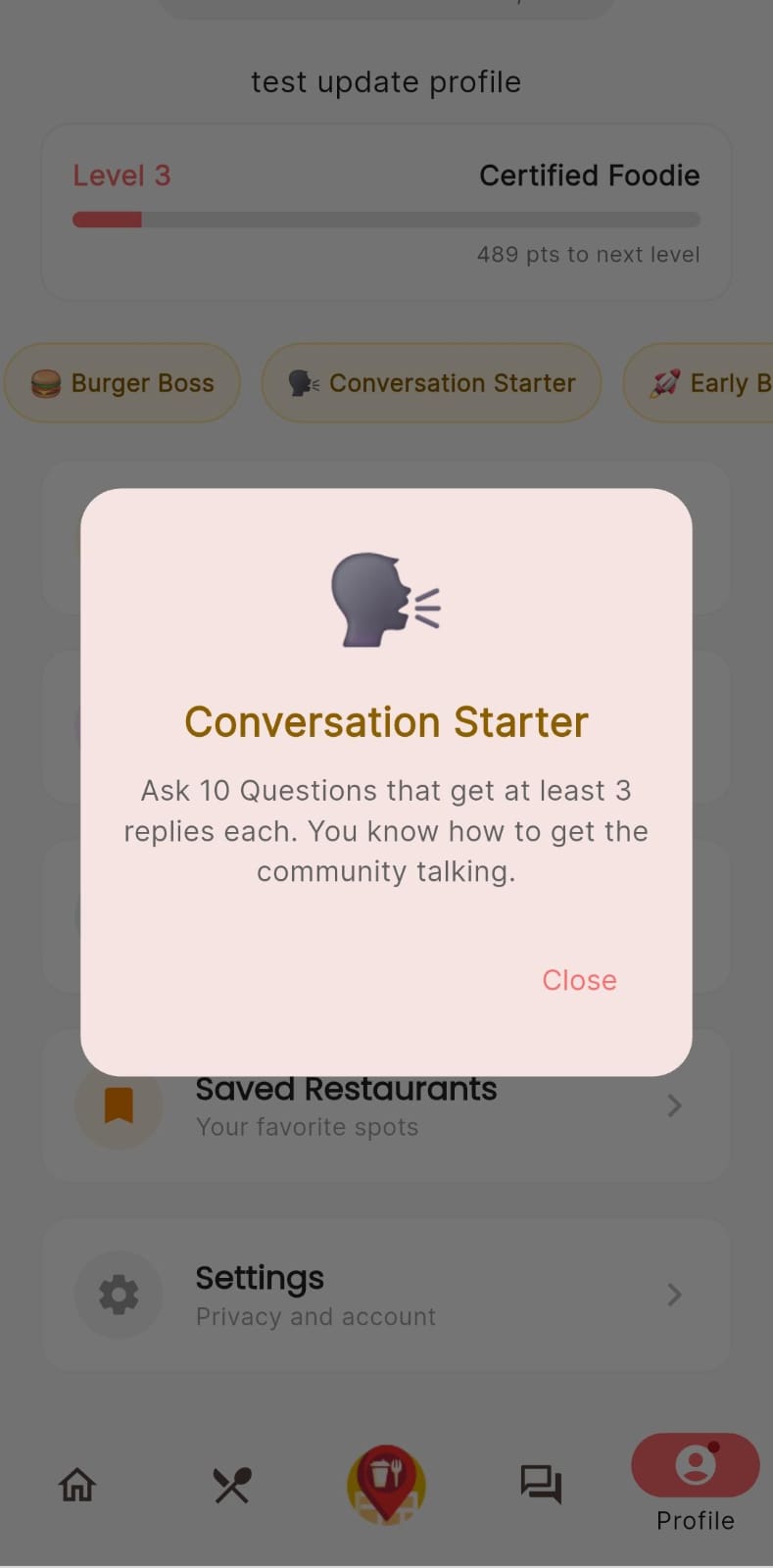The height and width of the screenshot is (1568, 773).
Task: Select the Conversation Starter badge chip
Action: tap(431, 383)
